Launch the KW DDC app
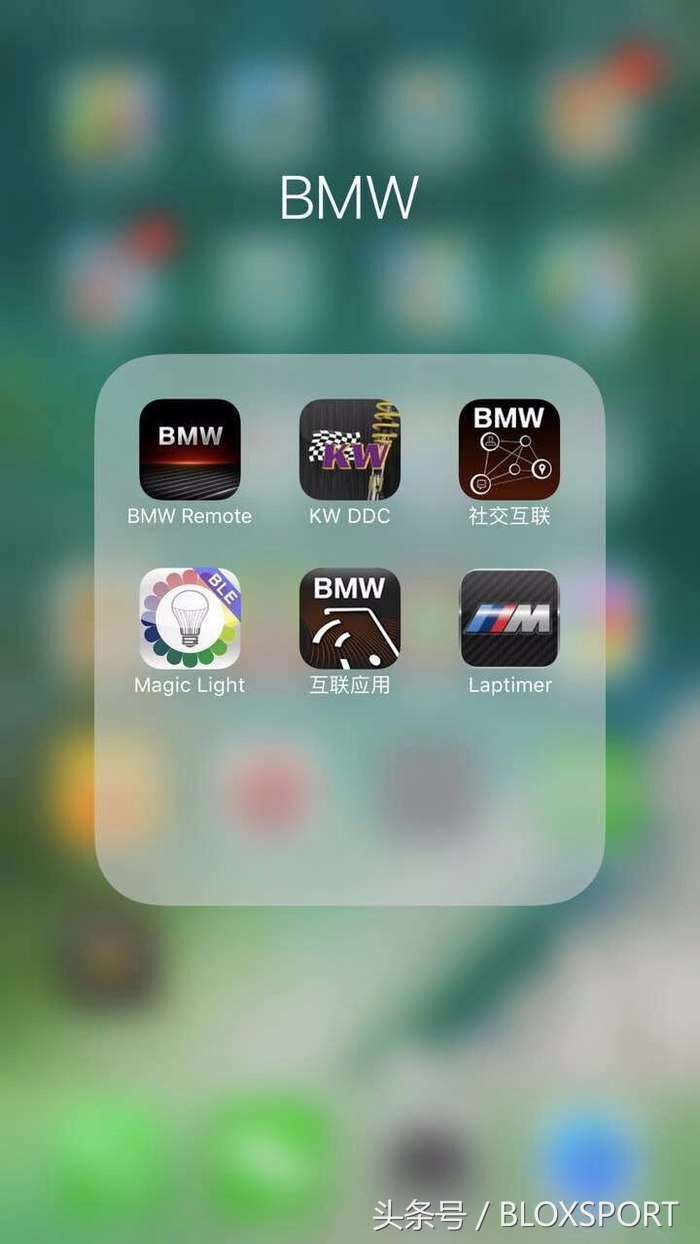Image resolution: width=700 pixels, height=1244 pixels. tap(350, 449)
